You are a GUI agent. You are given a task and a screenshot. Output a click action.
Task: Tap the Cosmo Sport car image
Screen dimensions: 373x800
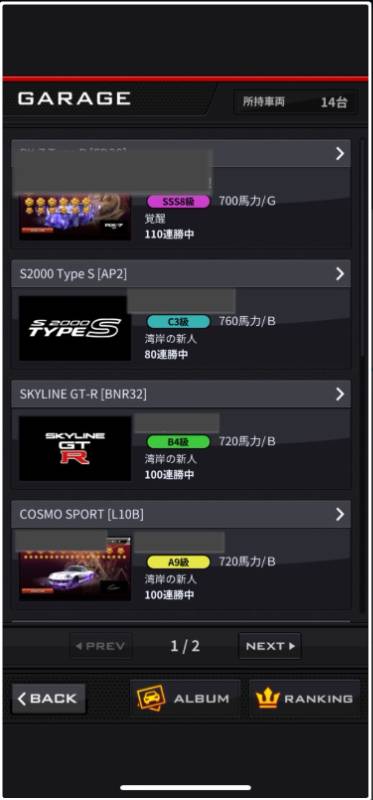pos(75,569)
